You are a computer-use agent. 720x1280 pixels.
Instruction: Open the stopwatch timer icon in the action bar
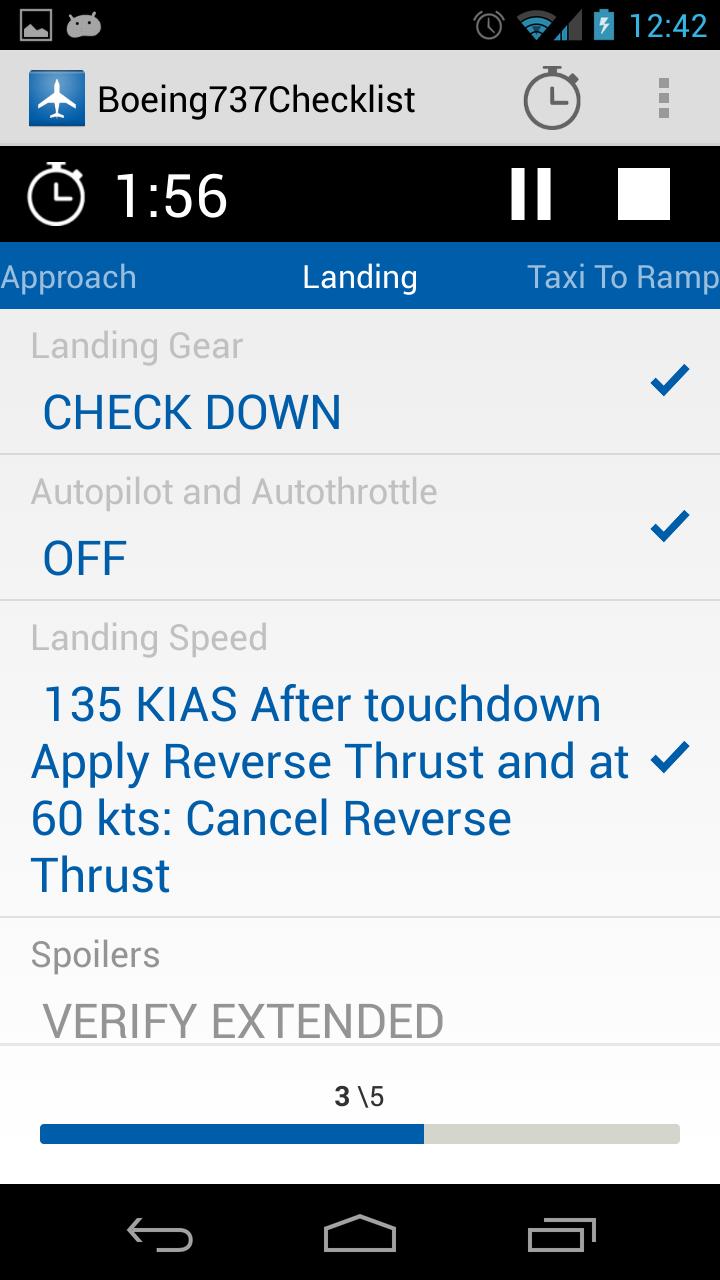click(x=551, y=97)
